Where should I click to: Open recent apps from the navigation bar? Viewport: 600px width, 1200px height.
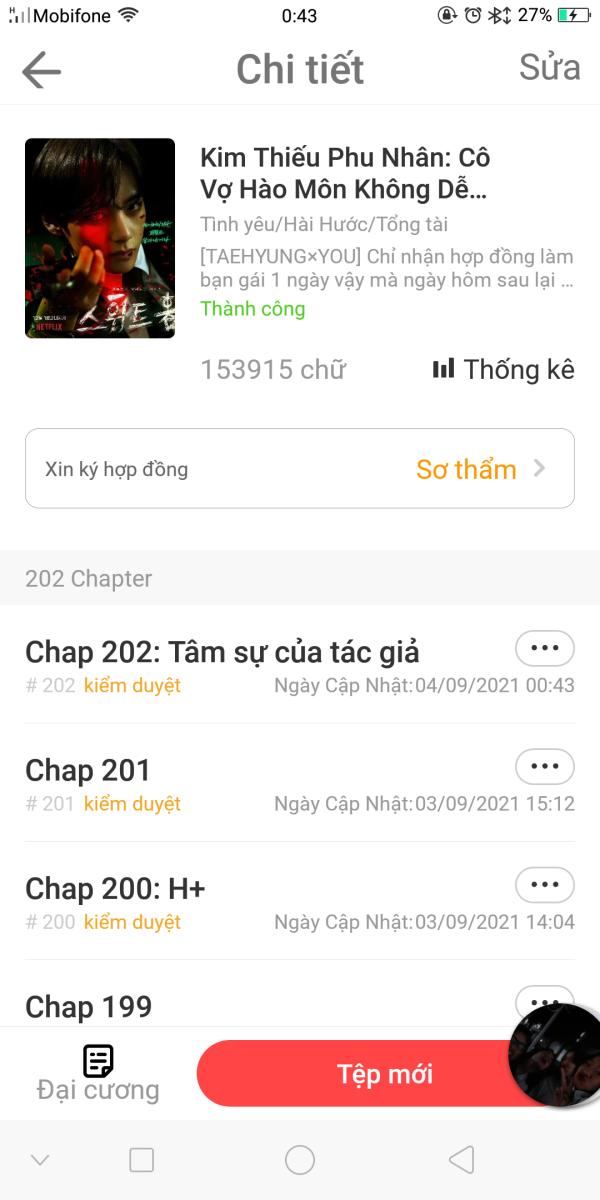(142, 1160)
